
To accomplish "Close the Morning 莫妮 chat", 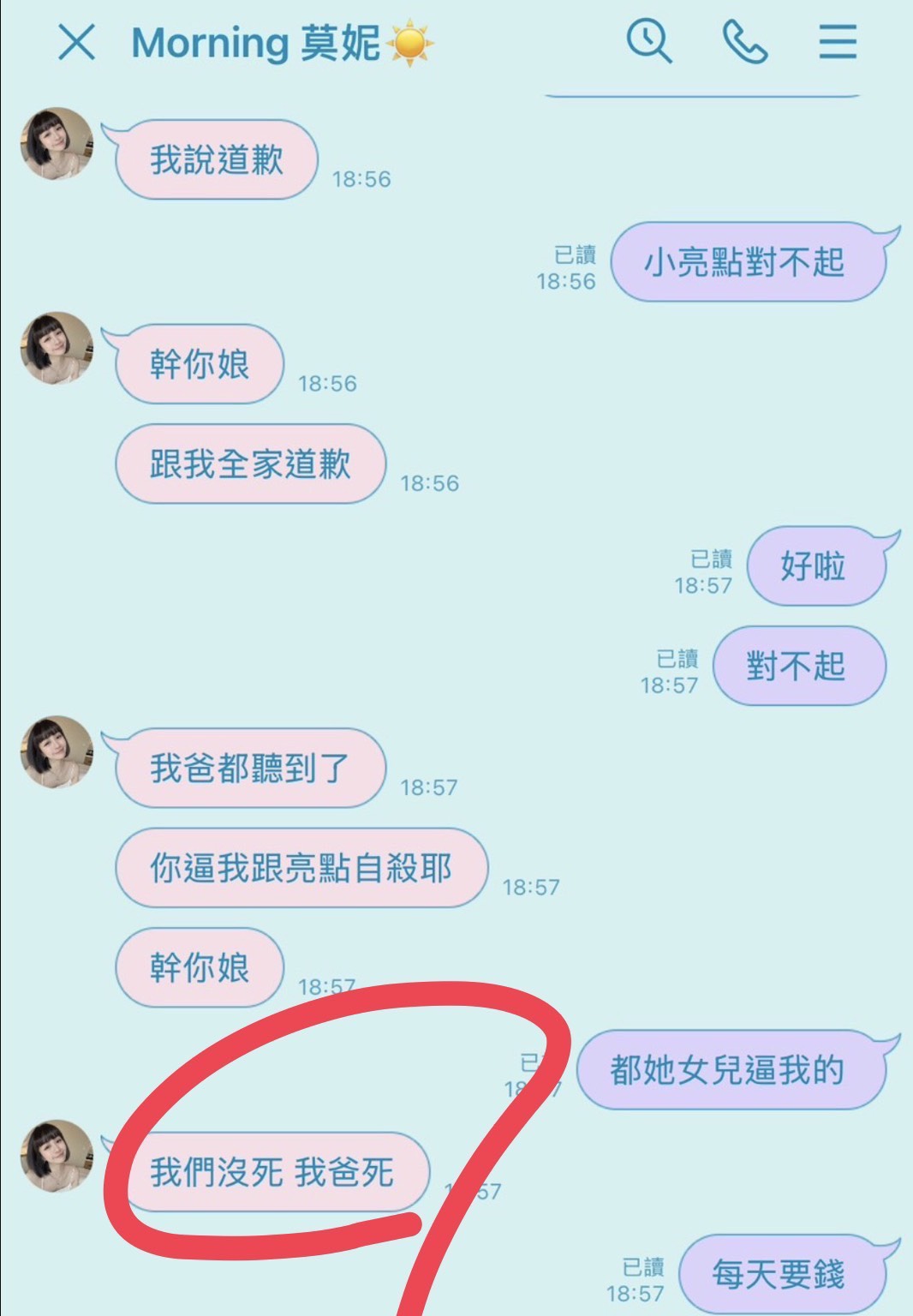I will [x=76, y=42].
